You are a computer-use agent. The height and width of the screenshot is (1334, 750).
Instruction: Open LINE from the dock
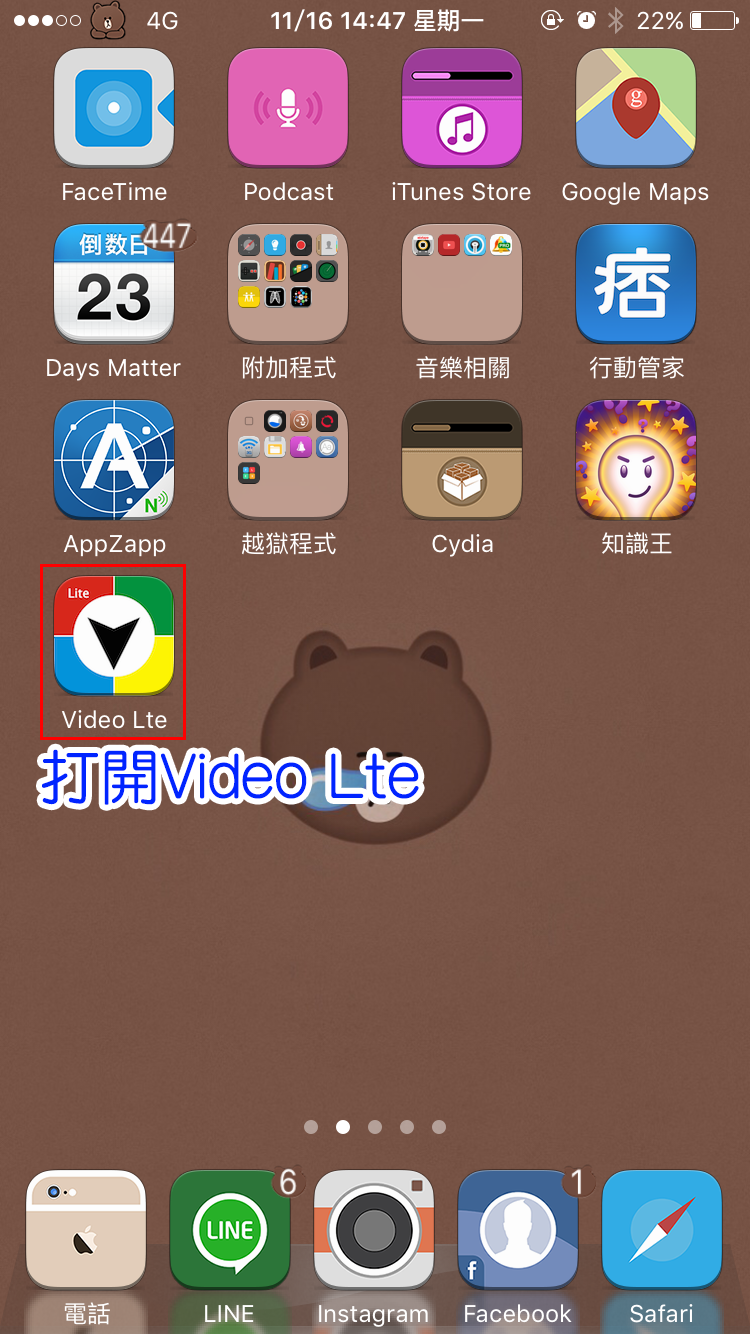tap(230, 1230)
